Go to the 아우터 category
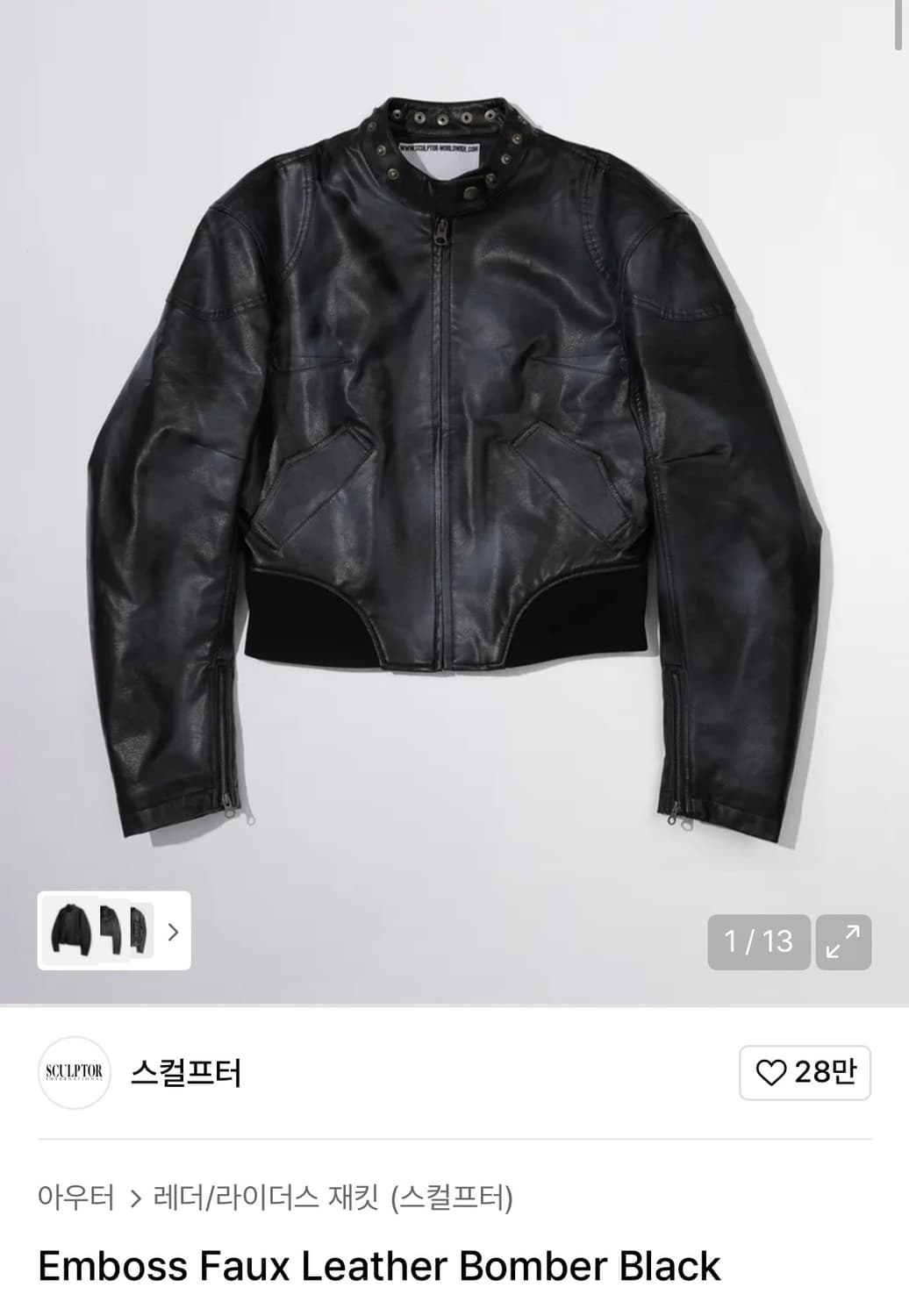The height and width of the screenshot is (1316, 909). (x=75, y=1198)
